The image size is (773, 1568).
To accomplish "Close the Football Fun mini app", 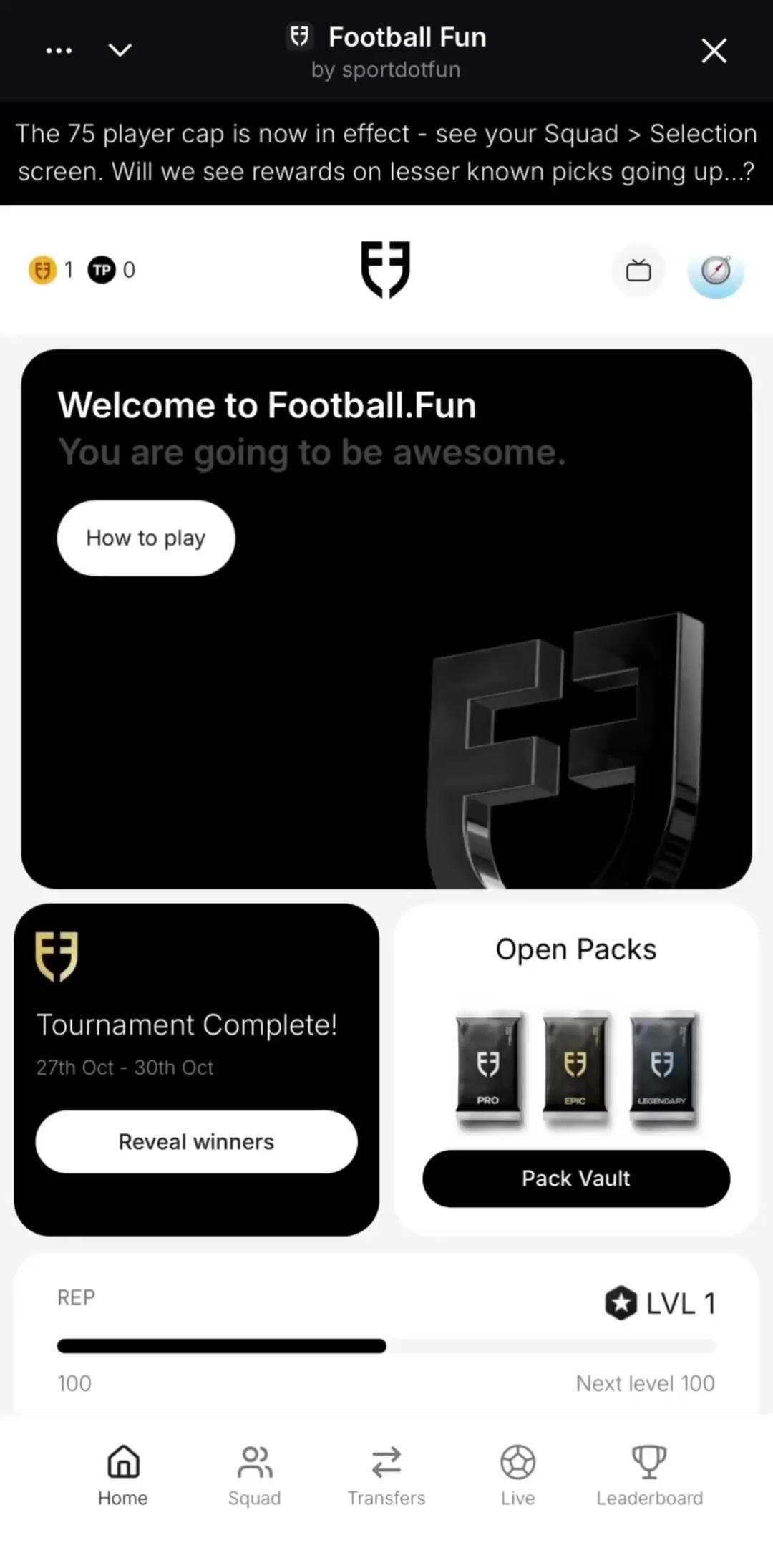I will pos(714,51).
